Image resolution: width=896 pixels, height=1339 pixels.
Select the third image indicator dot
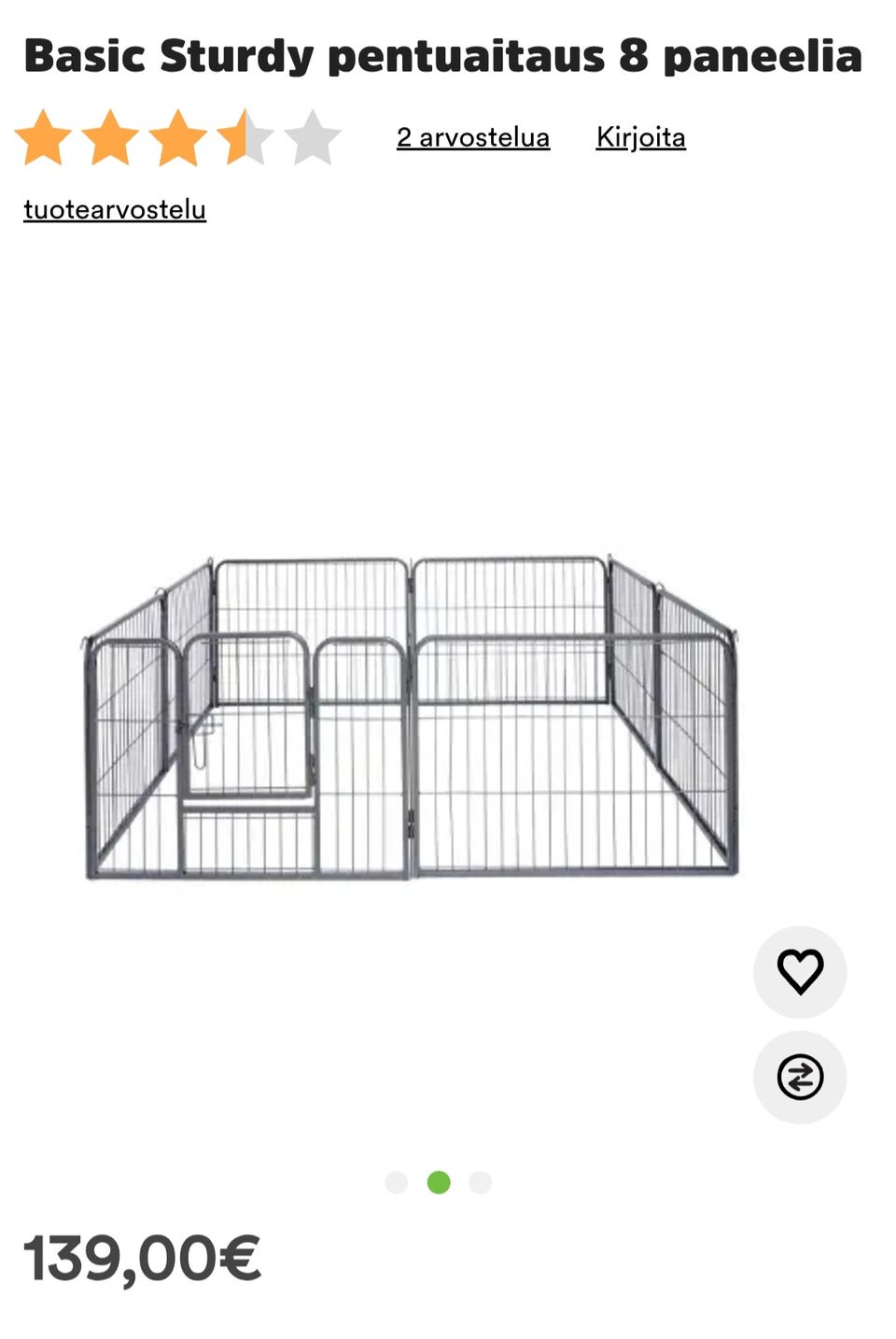(480, 1182)
